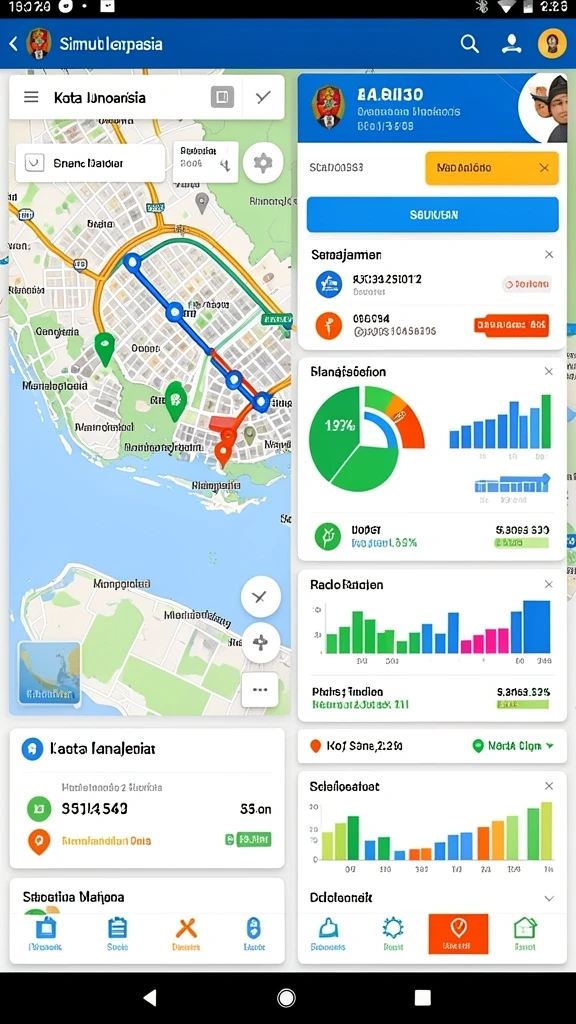The height and width of the screenshot is (1024, 576).
Task: Close the Rado bar chart card
Action: [x=549, y=584]
